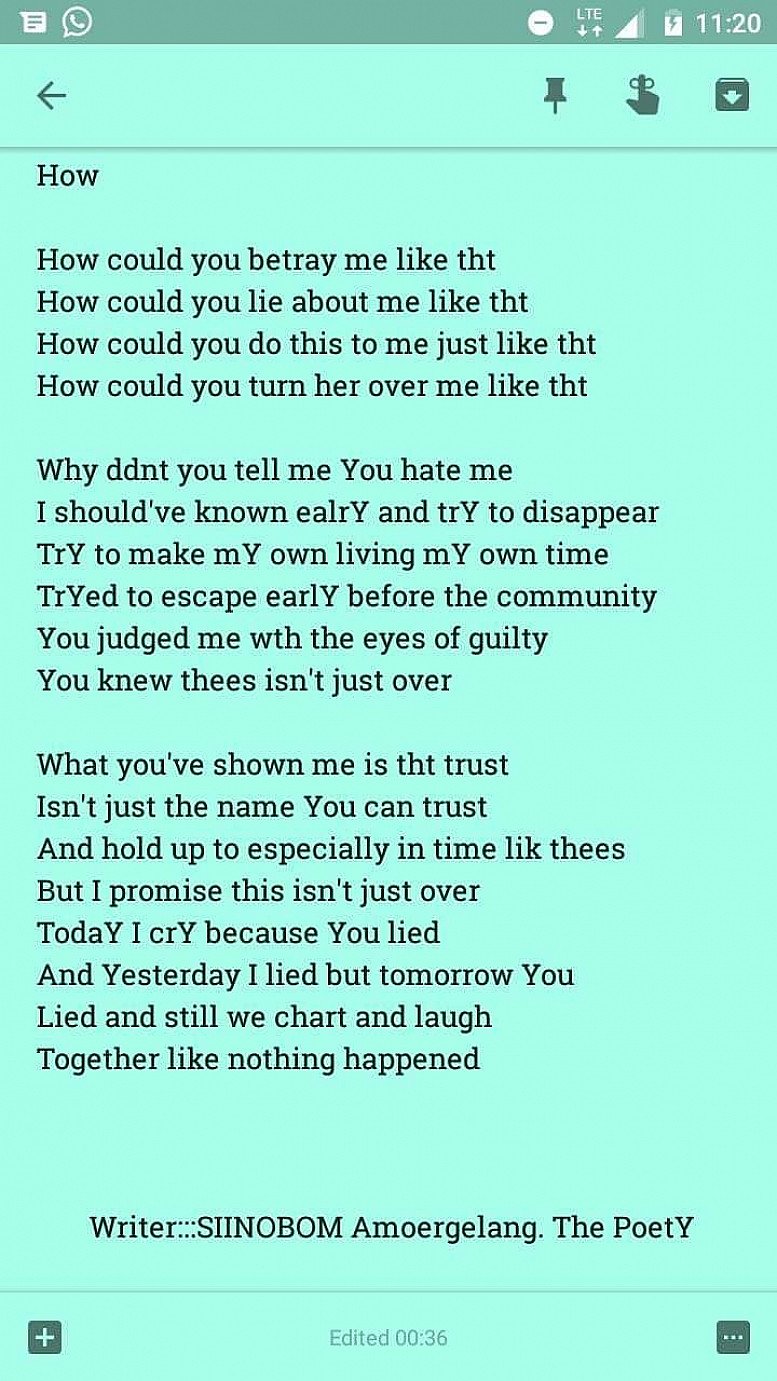The width and height of the screenshot is (777, 1381).
Task: Open the add attachment plus menu
Action: (x=45, y=1337)
